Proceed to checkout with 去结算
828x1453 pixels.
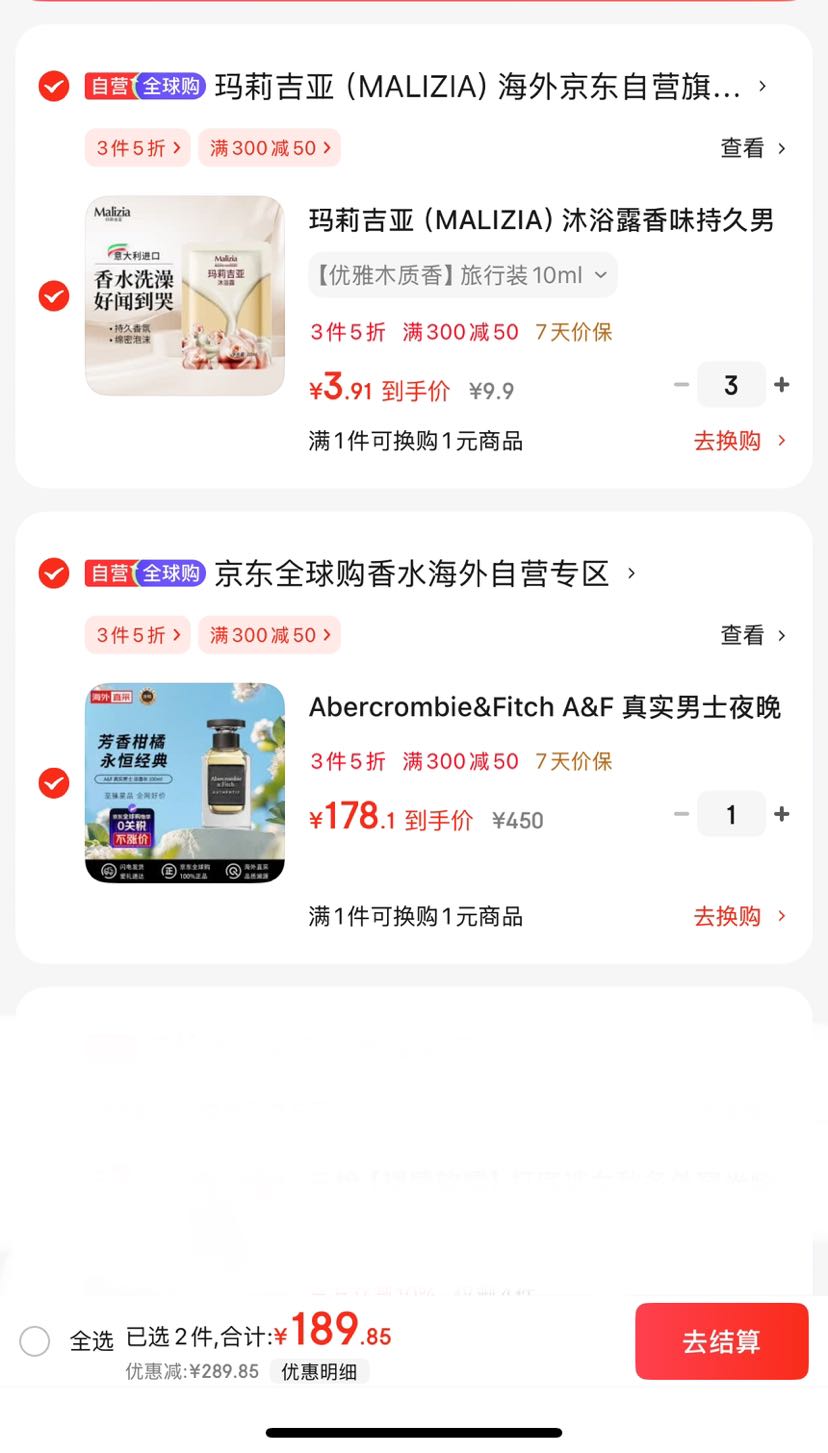(x=721, y=1342)
